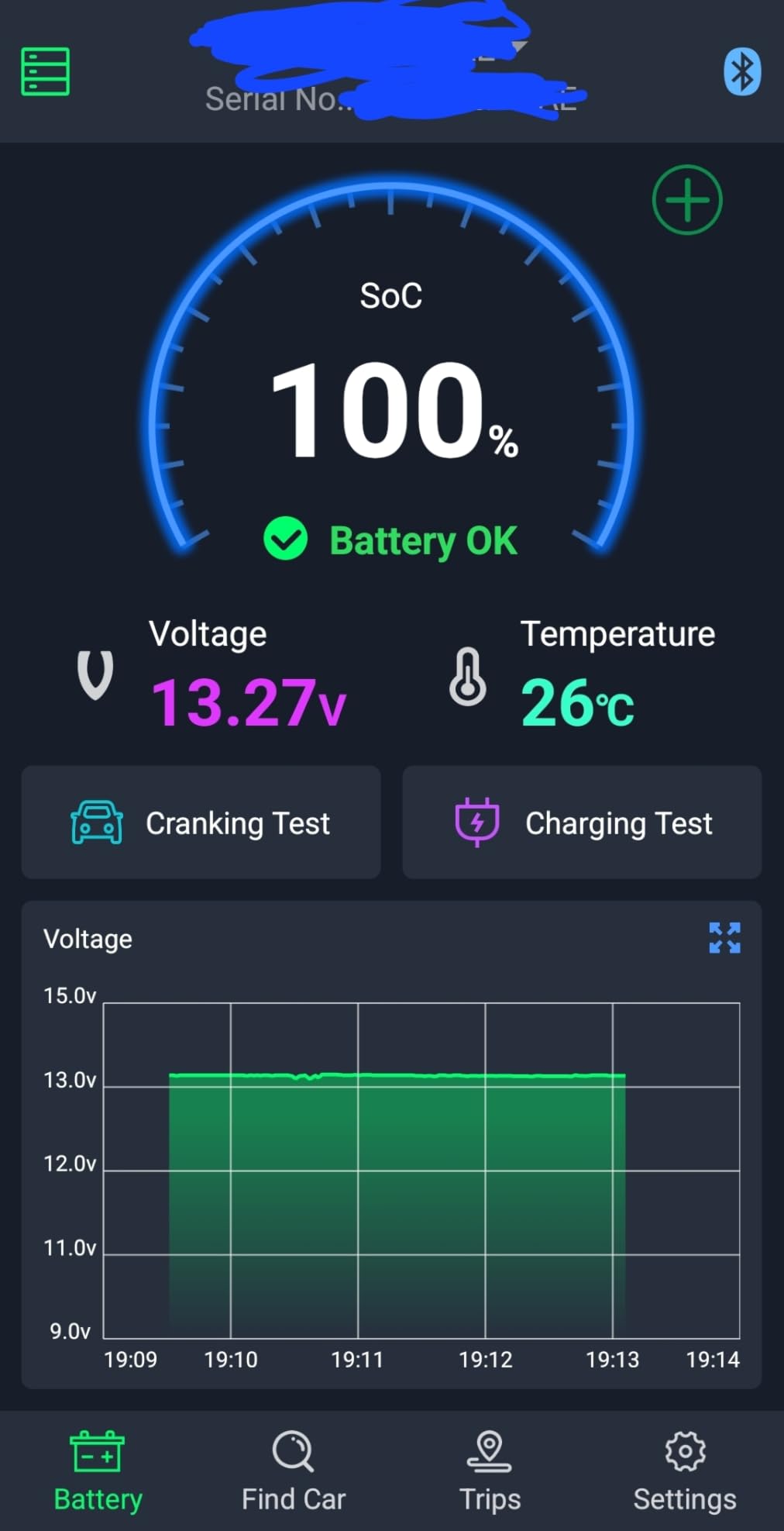
Task: Tap the car icon beside Cranking Test
Action: (99, 822)
